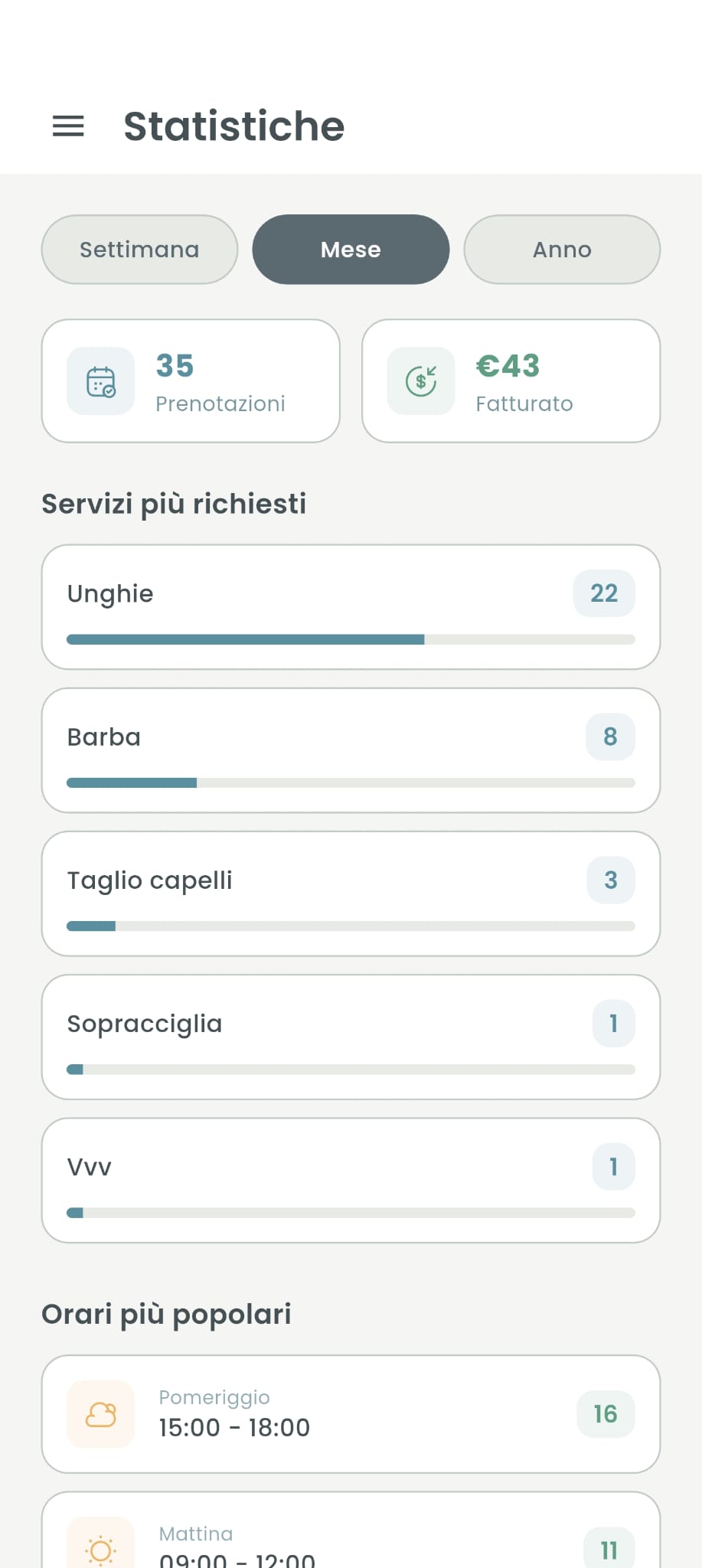702x1568 pixels.
Task: Open the Vvv service card
Action: click(x=351, y=1179)
